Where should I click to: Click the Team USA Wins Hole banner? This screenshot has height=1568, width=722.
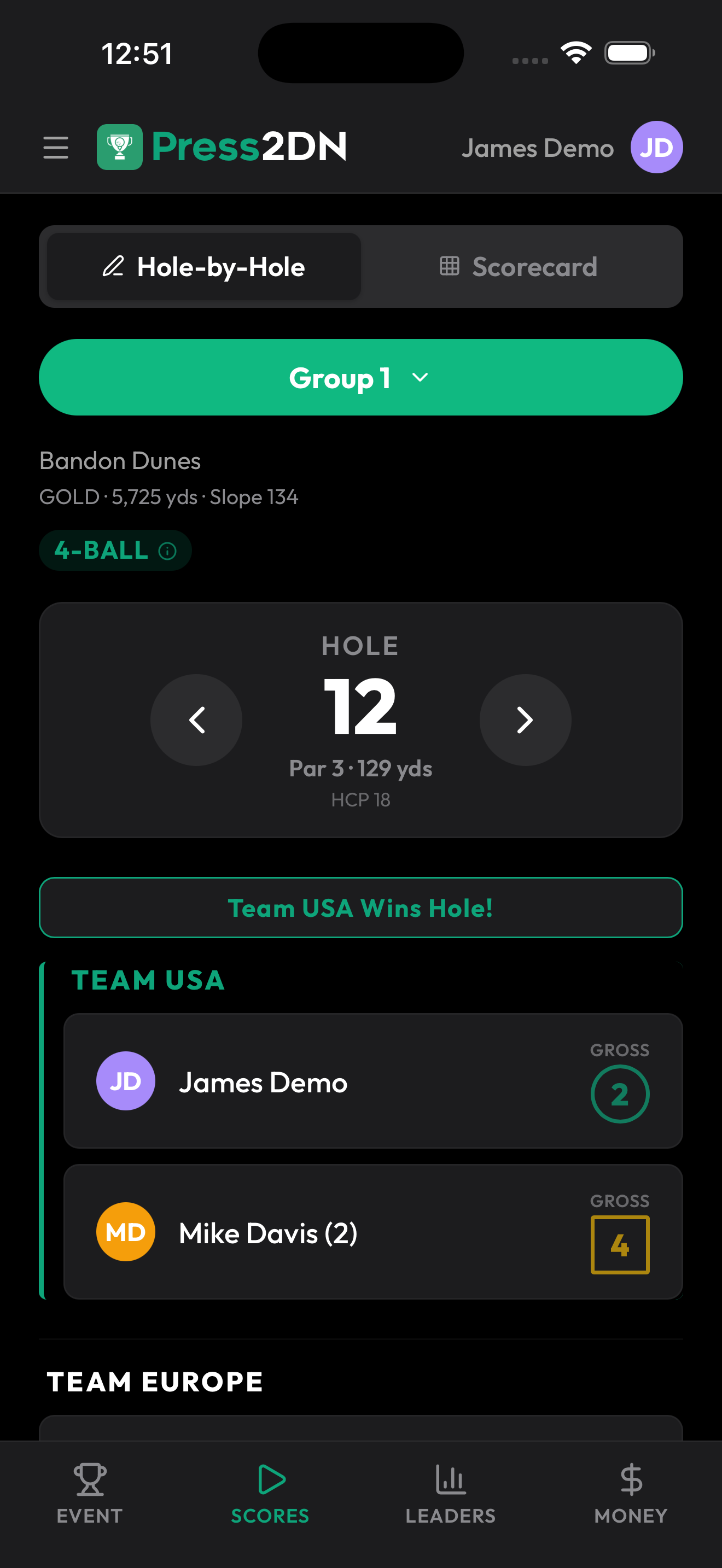(x=361, y=908)
